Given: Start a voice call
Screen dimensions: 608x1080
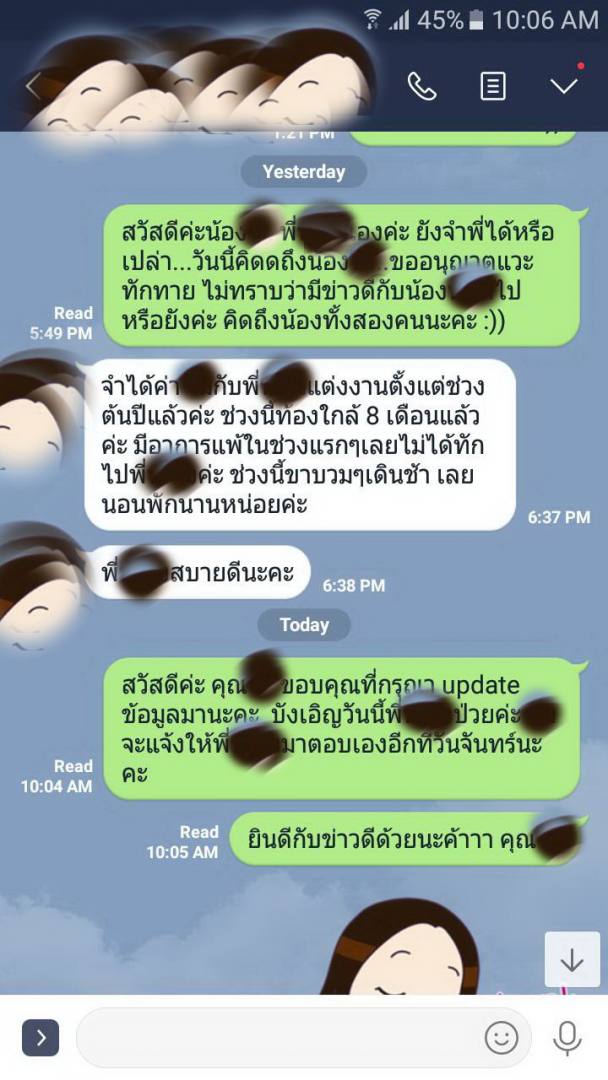Looking at the screenshot, I should (422, 87).
